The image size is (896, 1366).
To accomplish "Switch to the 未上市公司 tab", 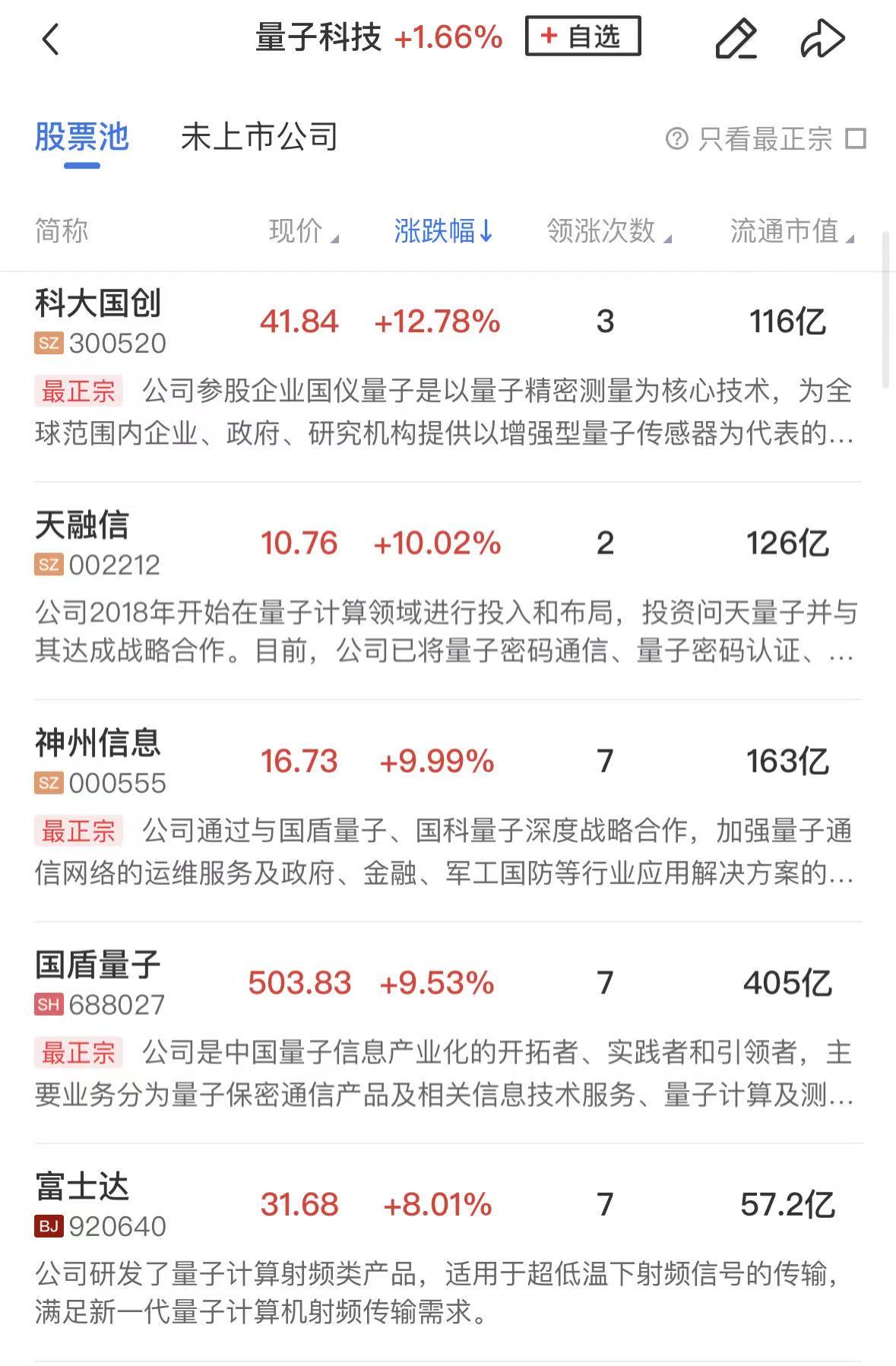I will 259,138.
